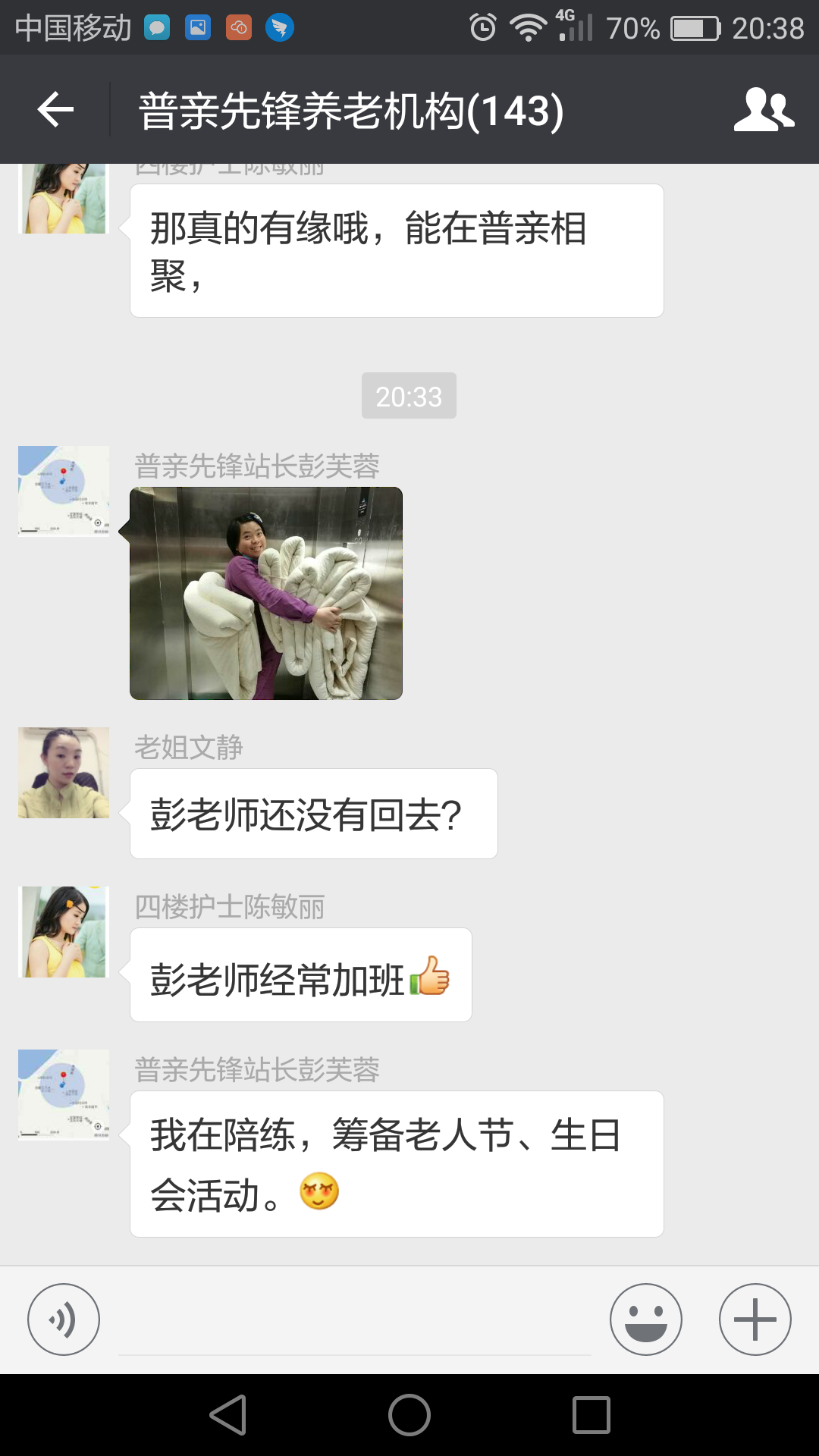Open 彭芙蓉's avatar beside 我在陪练 message
819x1456 pixels.
click(64, 1094)
